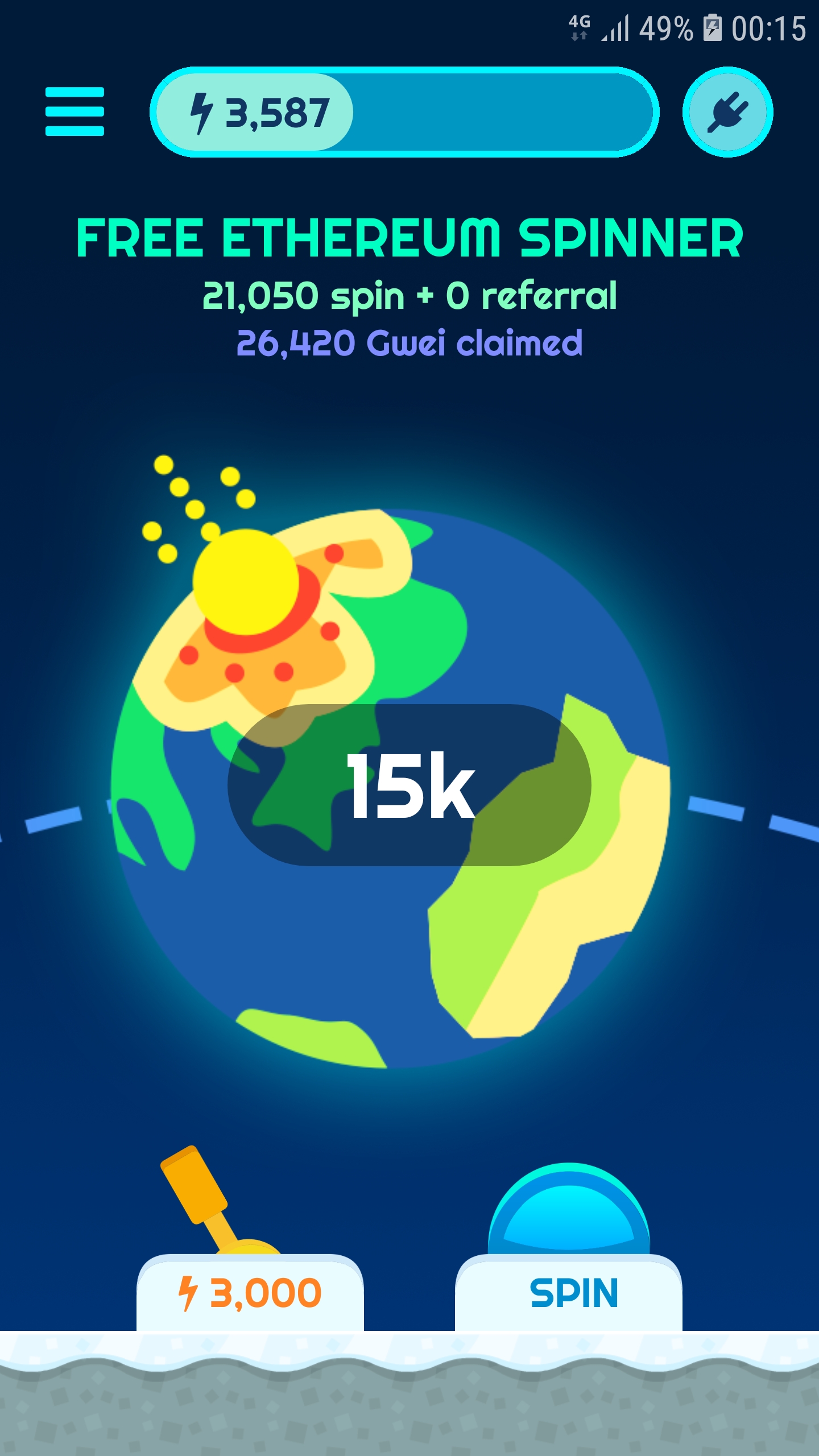Click the 21,050 spin counter text
The height and width of the screenshot is (1456, 819).
[409, 296]
